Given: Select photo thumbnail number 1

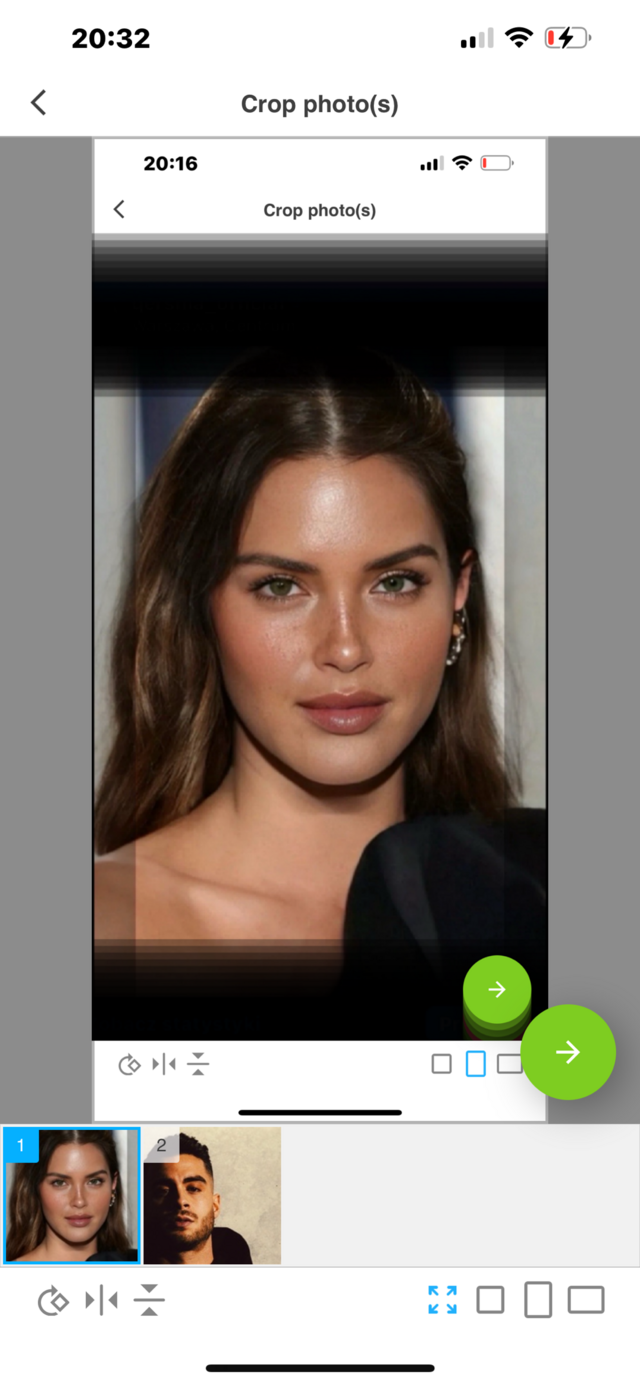Looking at the screenshot, I should [72, 1195].
